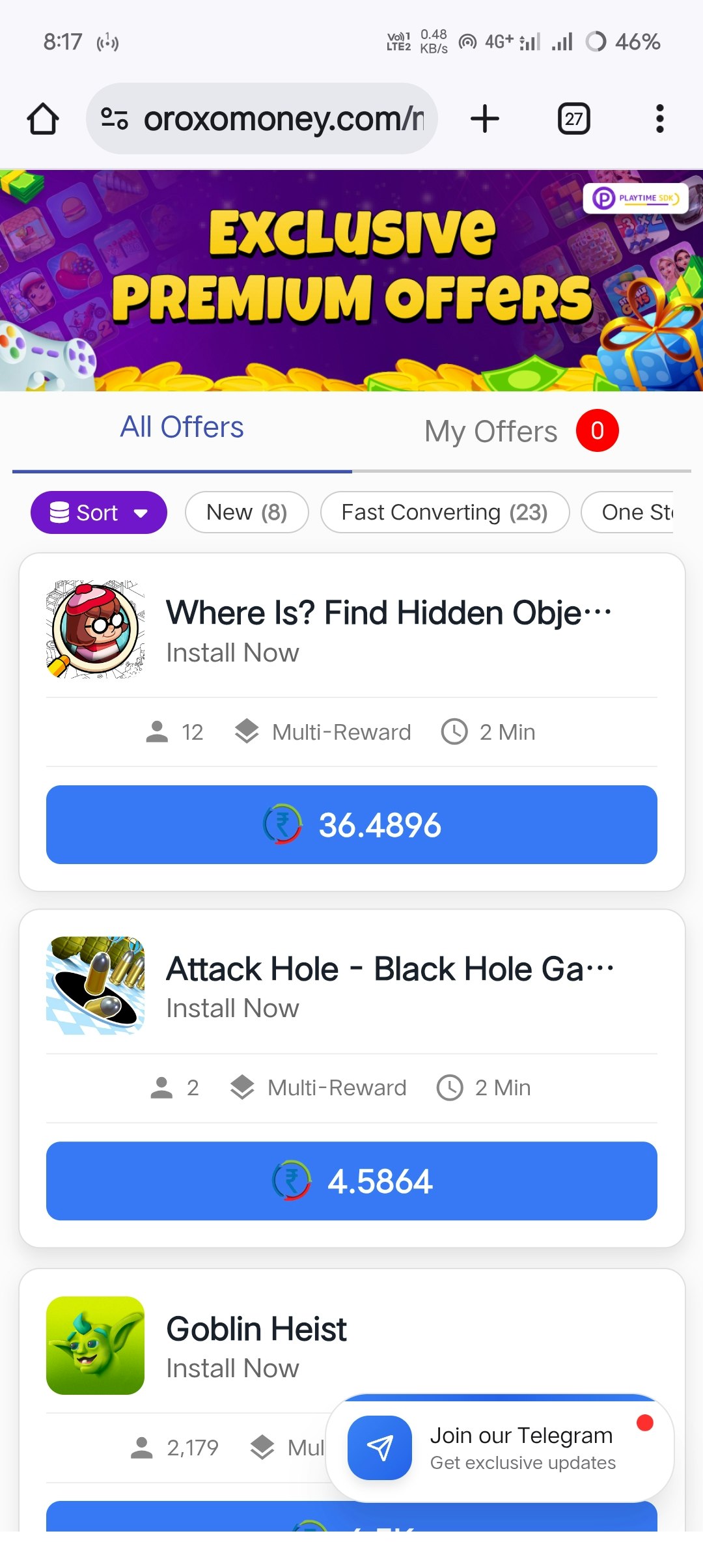
Task: Select the Goblin Heist app icon
Action: point(95,1345)
